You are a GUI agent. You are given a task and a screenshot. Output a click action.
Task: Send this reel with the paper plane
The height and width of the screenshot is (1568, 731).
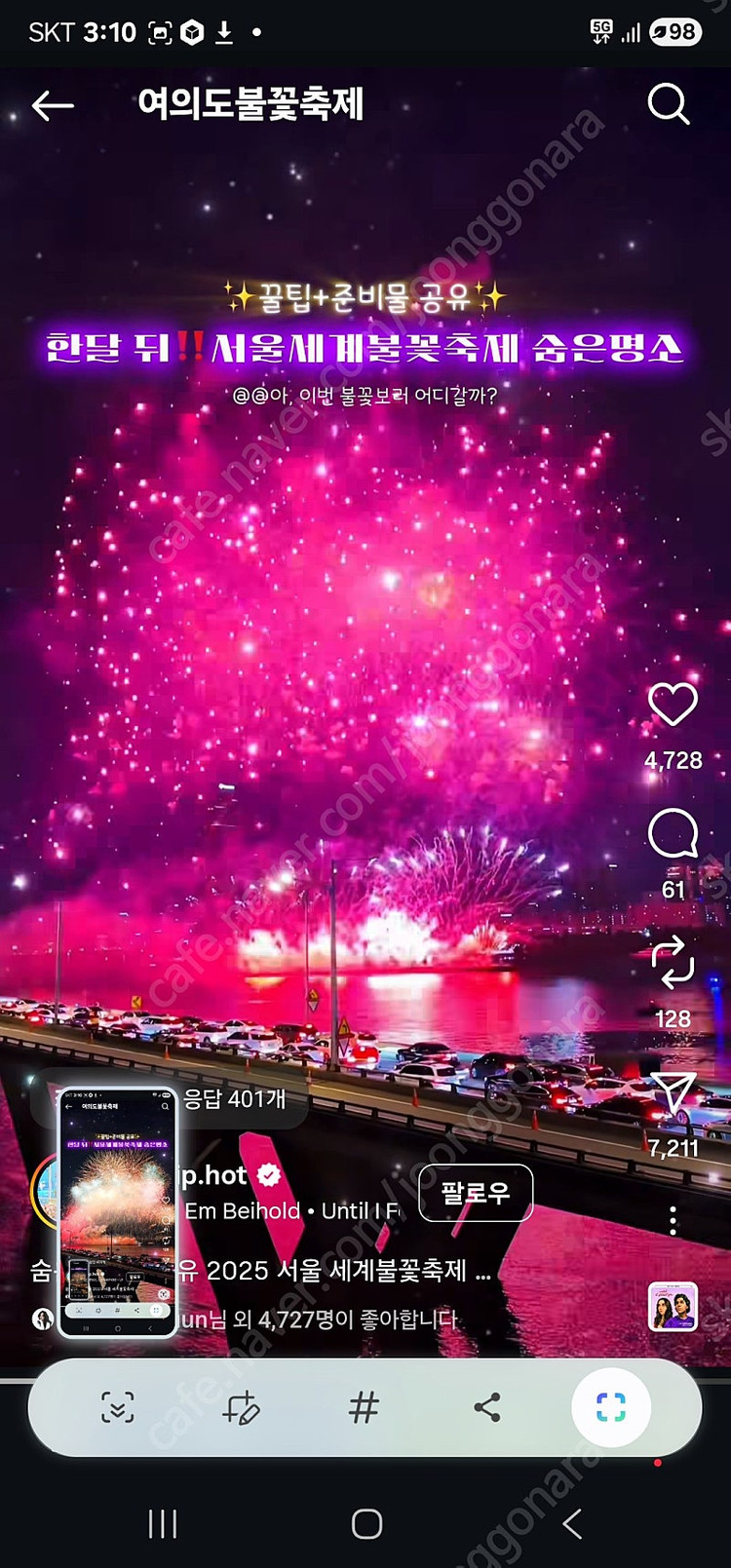point(673,1092)
